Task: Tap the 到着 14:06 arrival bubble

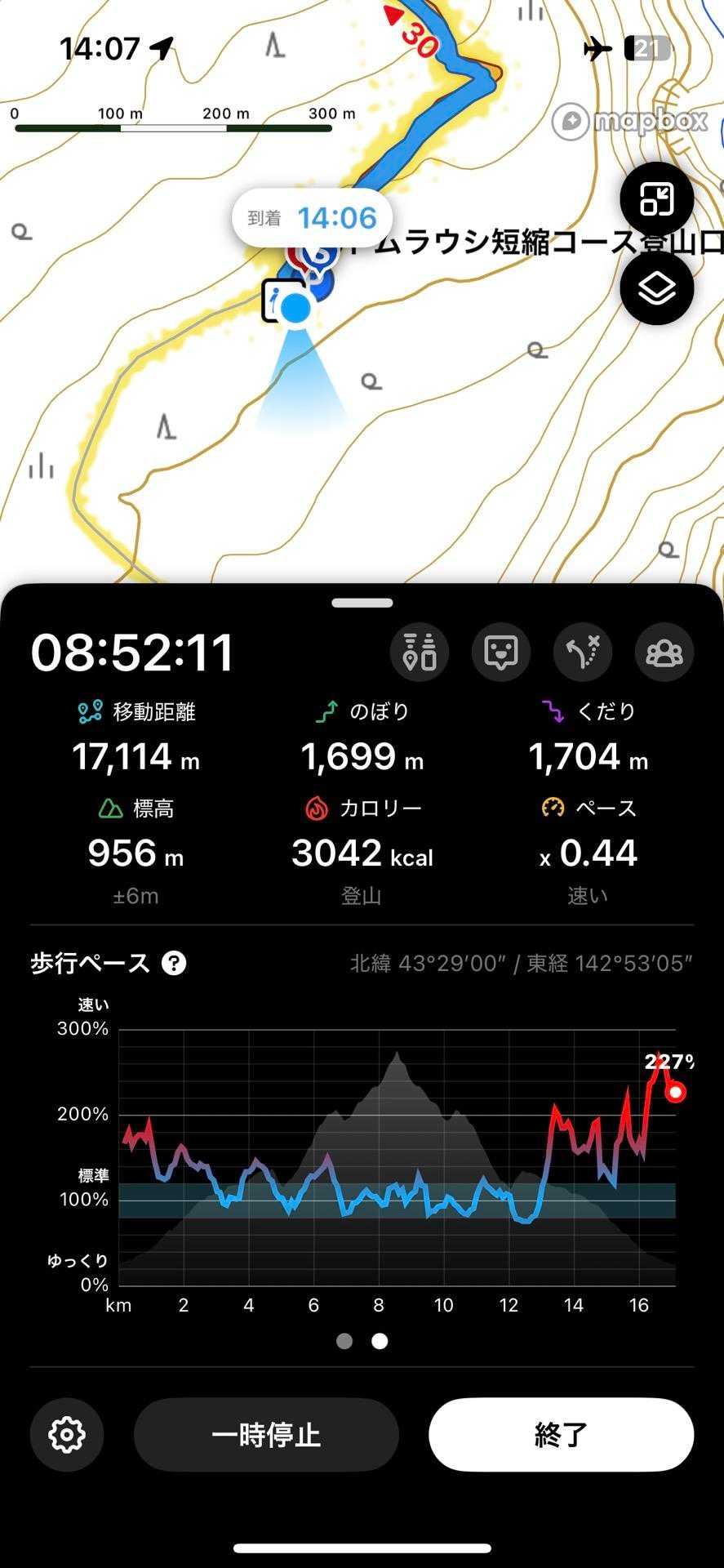Action: click(312, 218)
